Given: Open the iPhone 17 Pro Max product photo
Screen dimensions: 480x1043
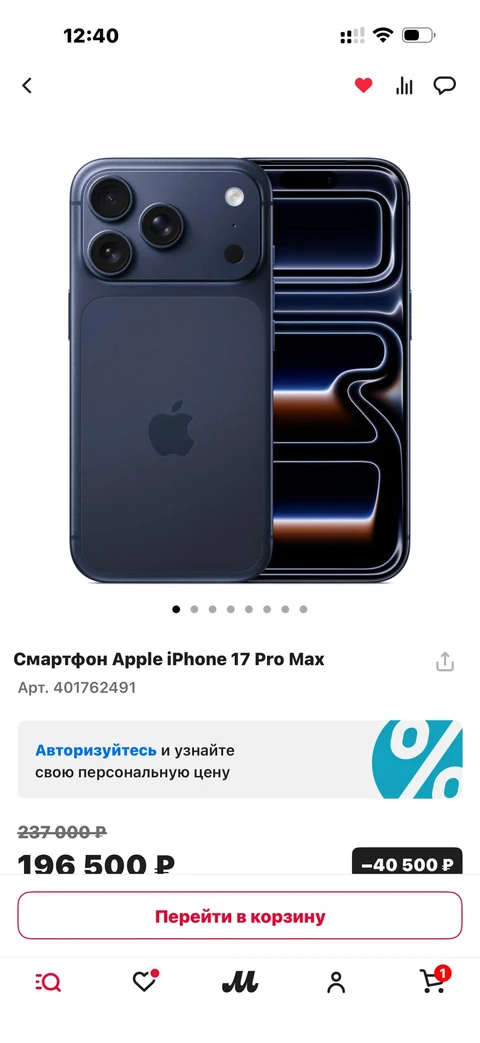Looking at the screenshot, I should tap(240, 371).
